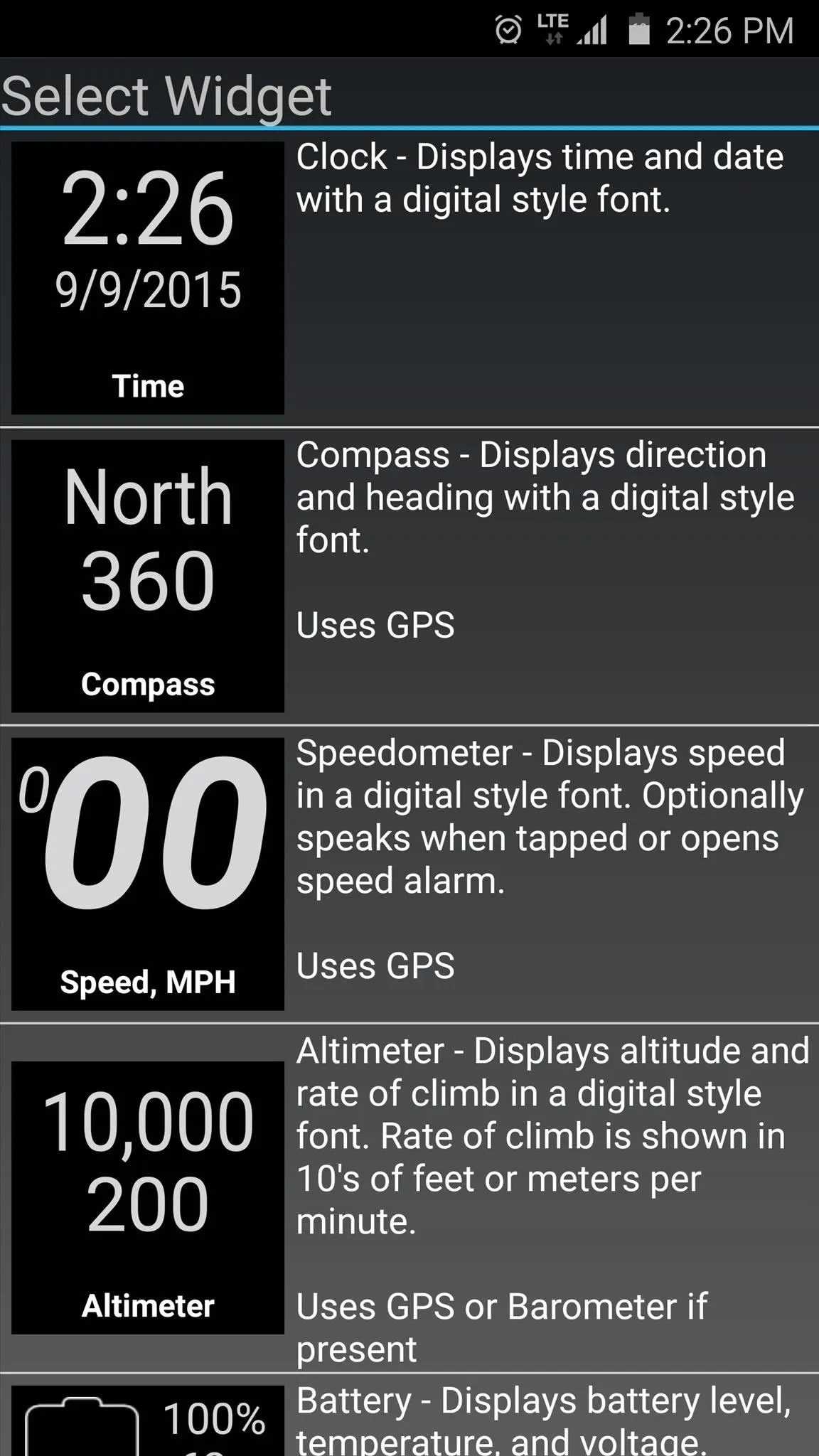Image resolution: width=819 pixels, height=1456 pixels.
Task: Pick the Speedometer widget
Action: [x=409, y=874]
